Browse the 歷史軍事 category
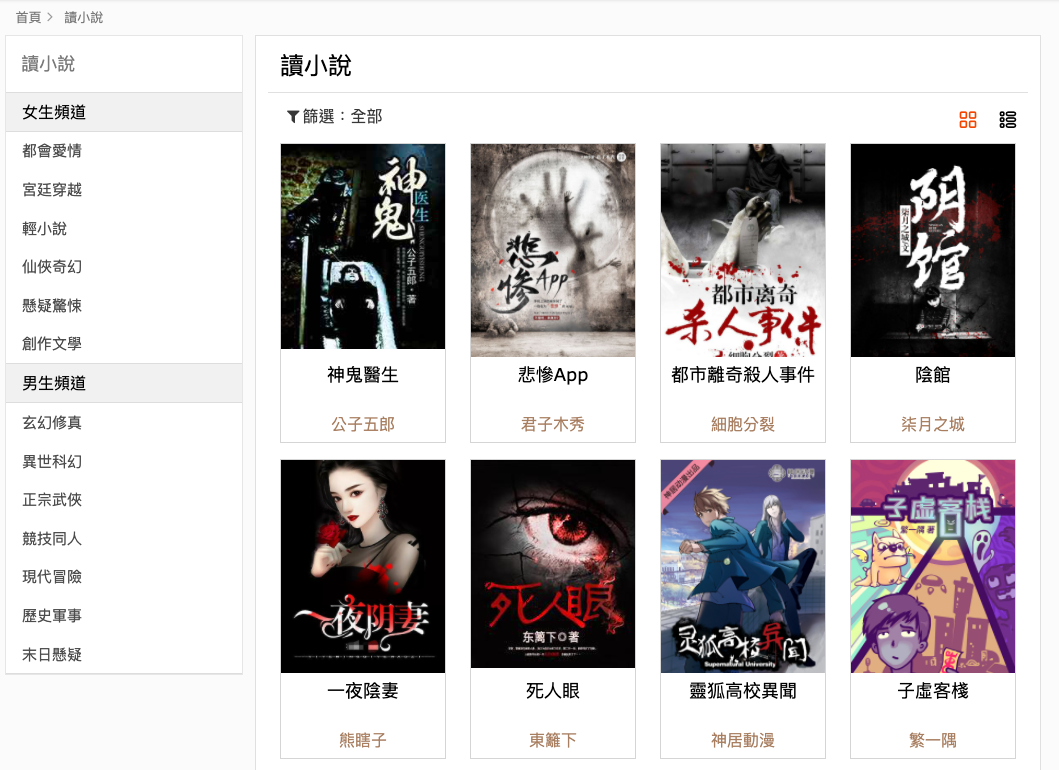The image size is (1059, 770). tap(52, 616)
